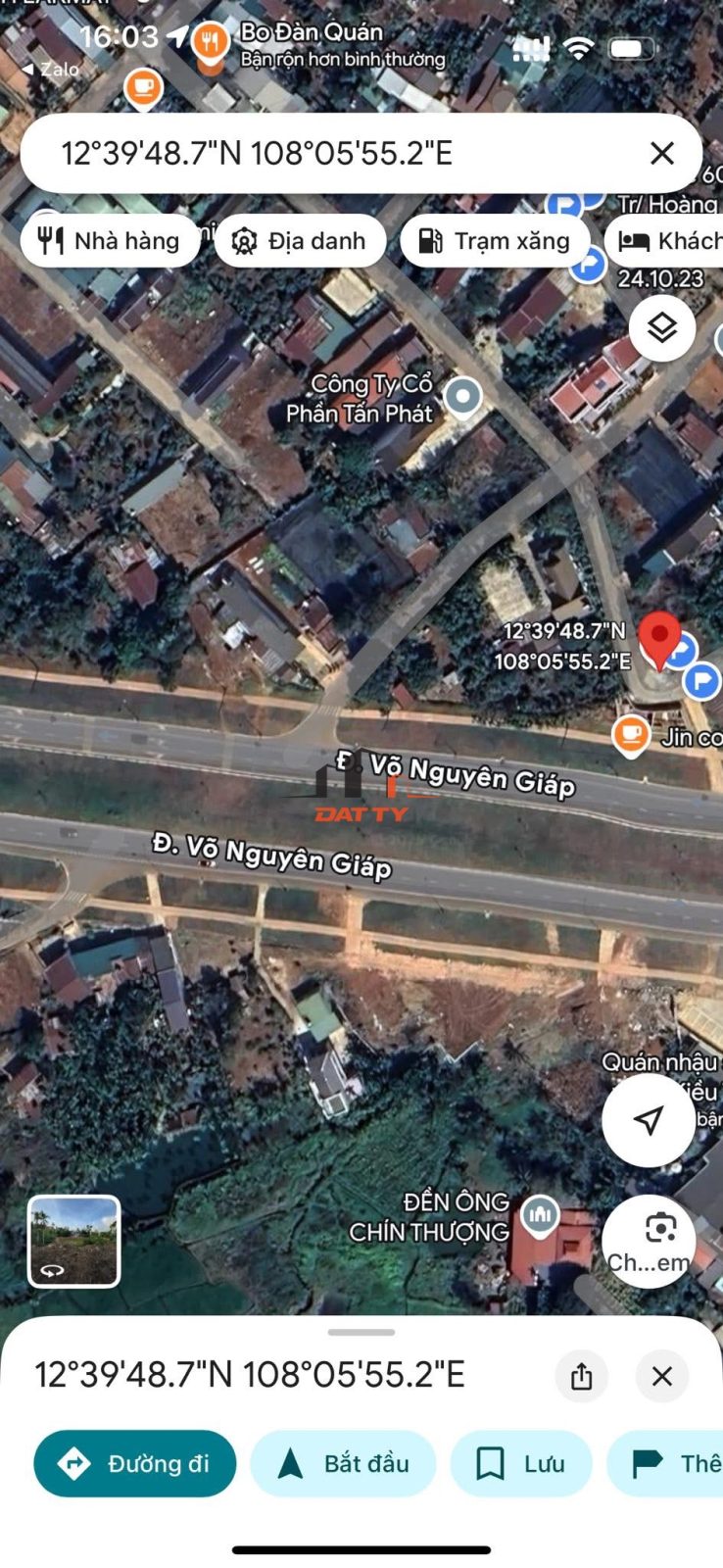Open the Đền Ông Chín Thượng marker
The image size is (723, 1568).
[540, 1215]
